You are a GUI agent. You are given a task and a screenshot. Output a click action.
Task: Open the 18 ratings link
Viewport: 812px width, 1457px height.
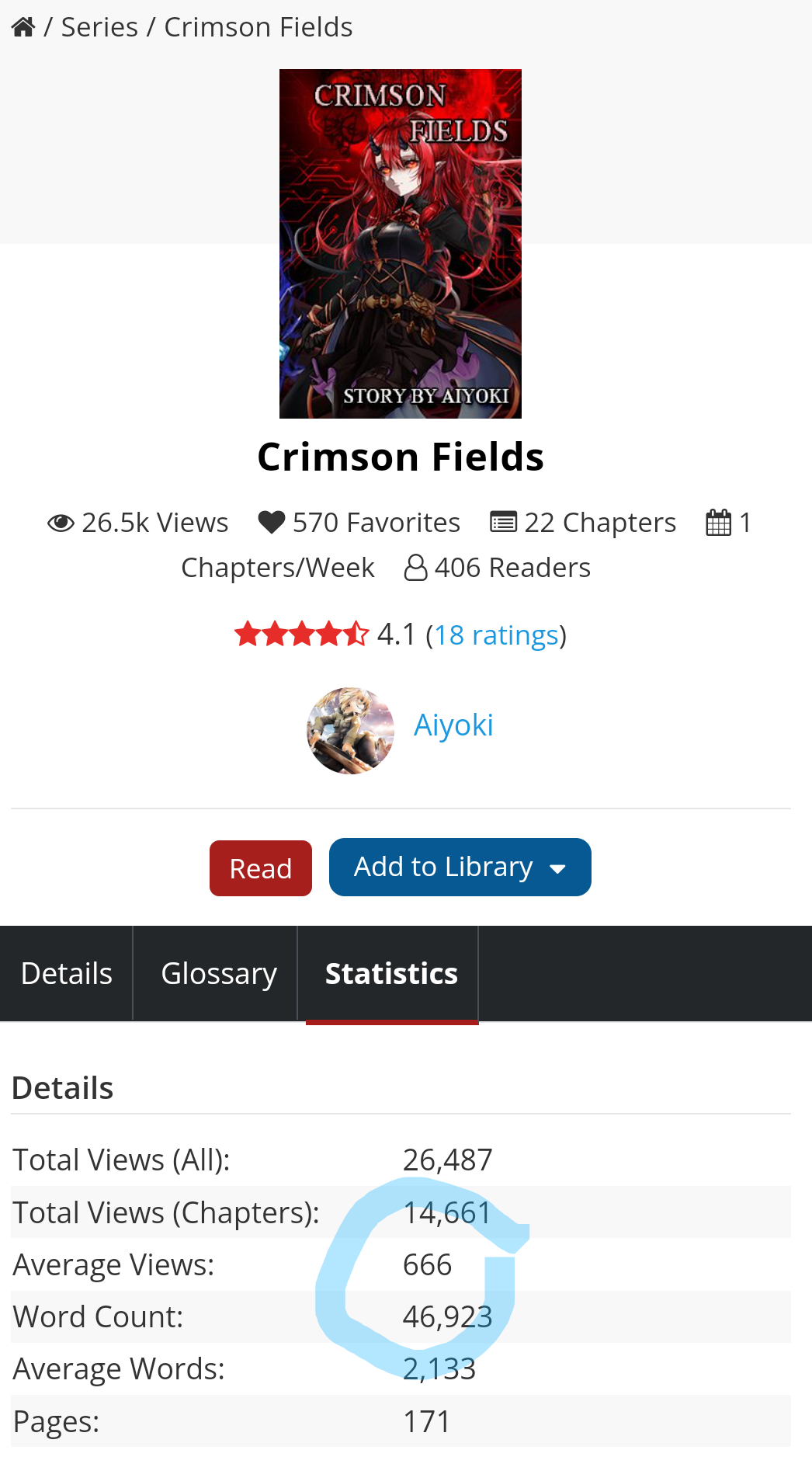pos(496,635)
